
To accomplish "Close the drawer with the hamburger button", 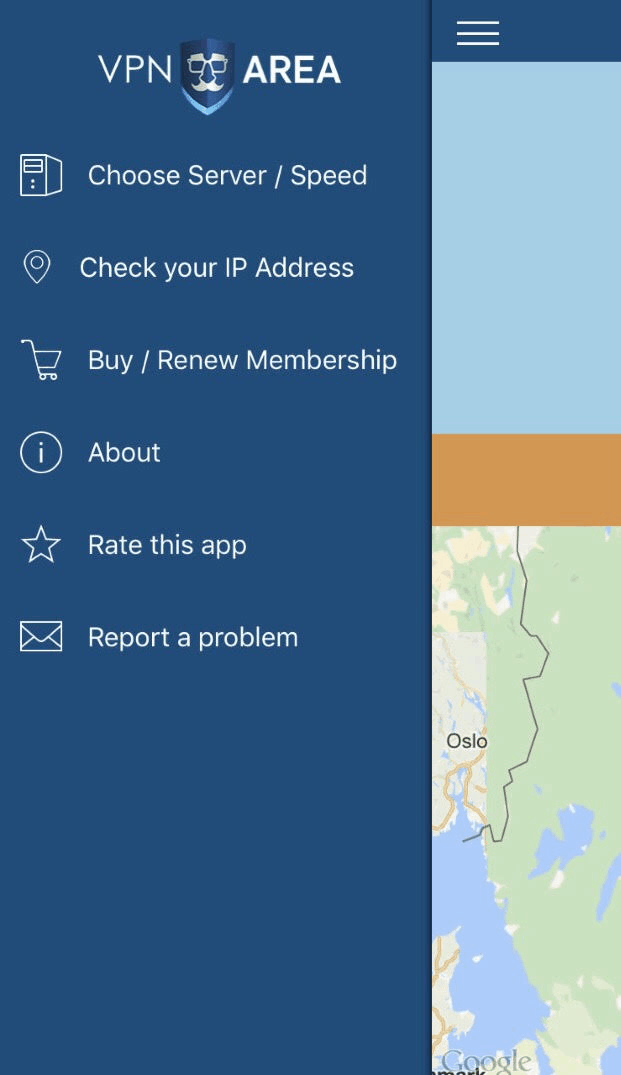I will click(478, 33).
